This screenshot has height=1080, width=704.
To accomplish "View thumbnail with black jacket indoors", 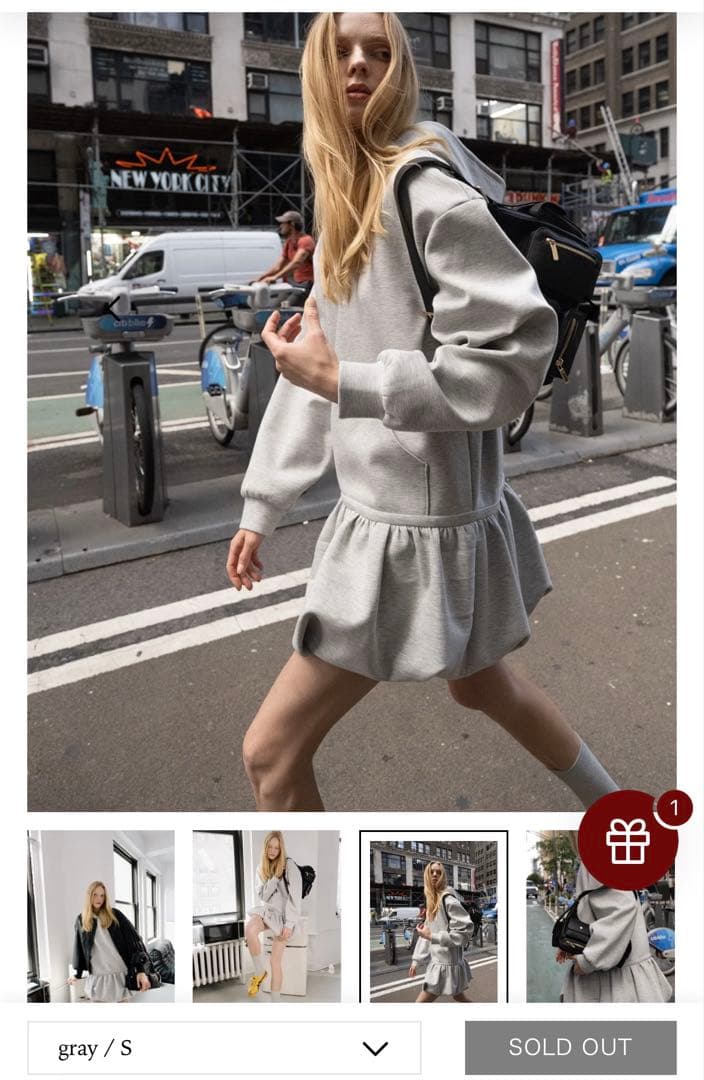I will pos(101,915).
